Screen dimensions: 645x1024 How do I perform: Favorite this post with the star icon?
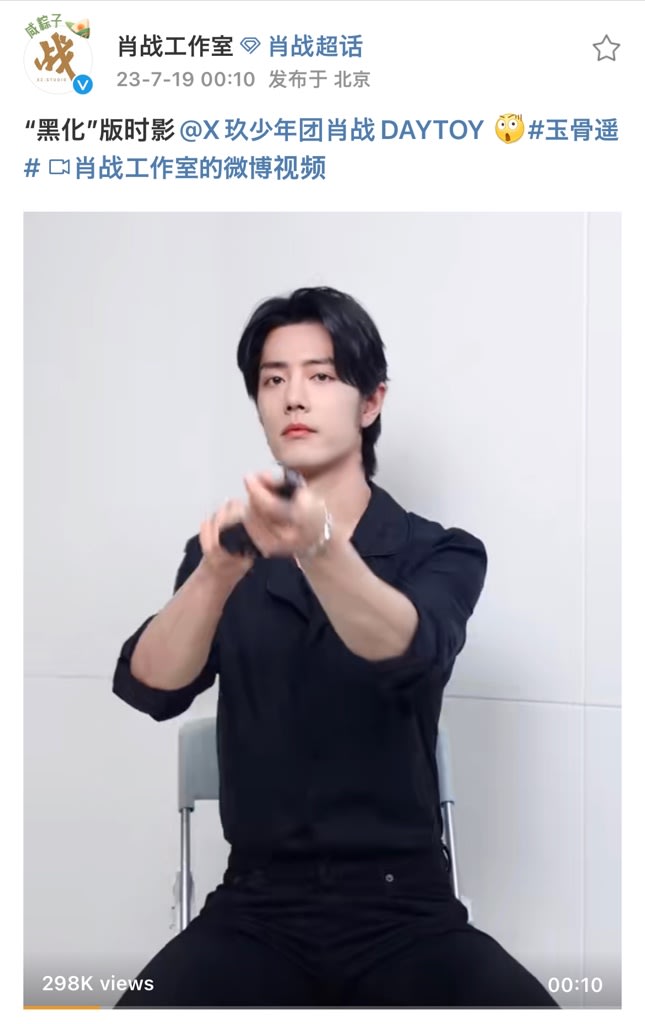click(606, 48)
